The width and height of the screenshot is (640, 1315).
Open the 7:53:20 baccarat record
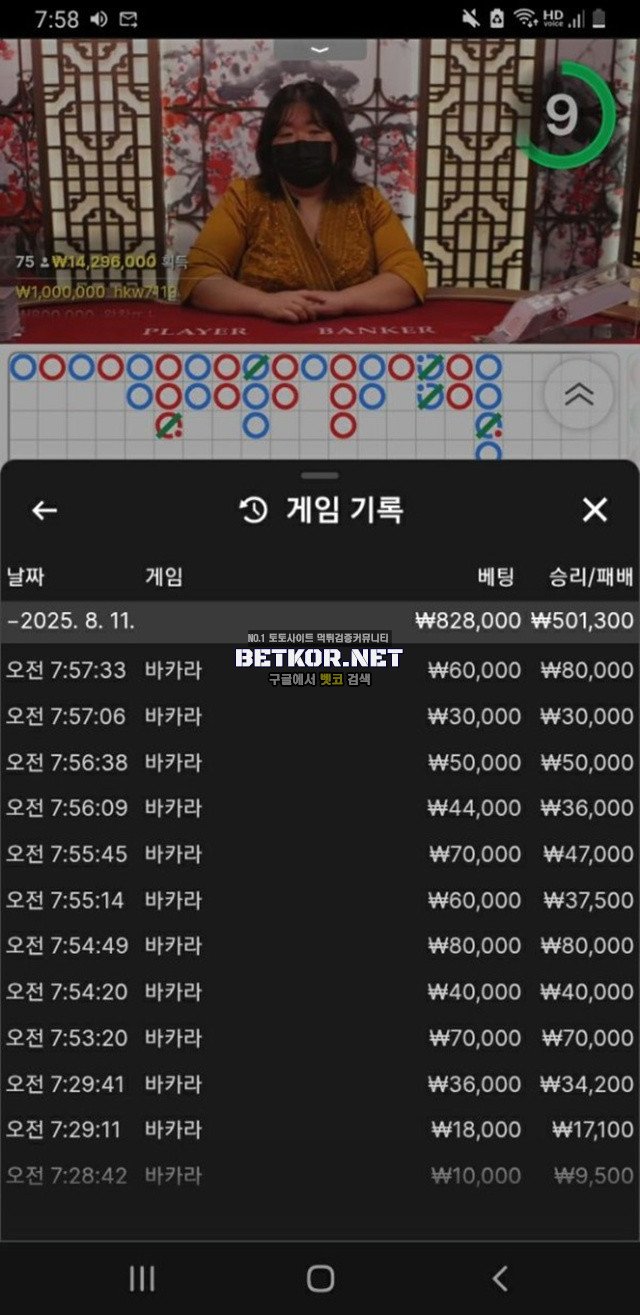(x=320, y=1038)
